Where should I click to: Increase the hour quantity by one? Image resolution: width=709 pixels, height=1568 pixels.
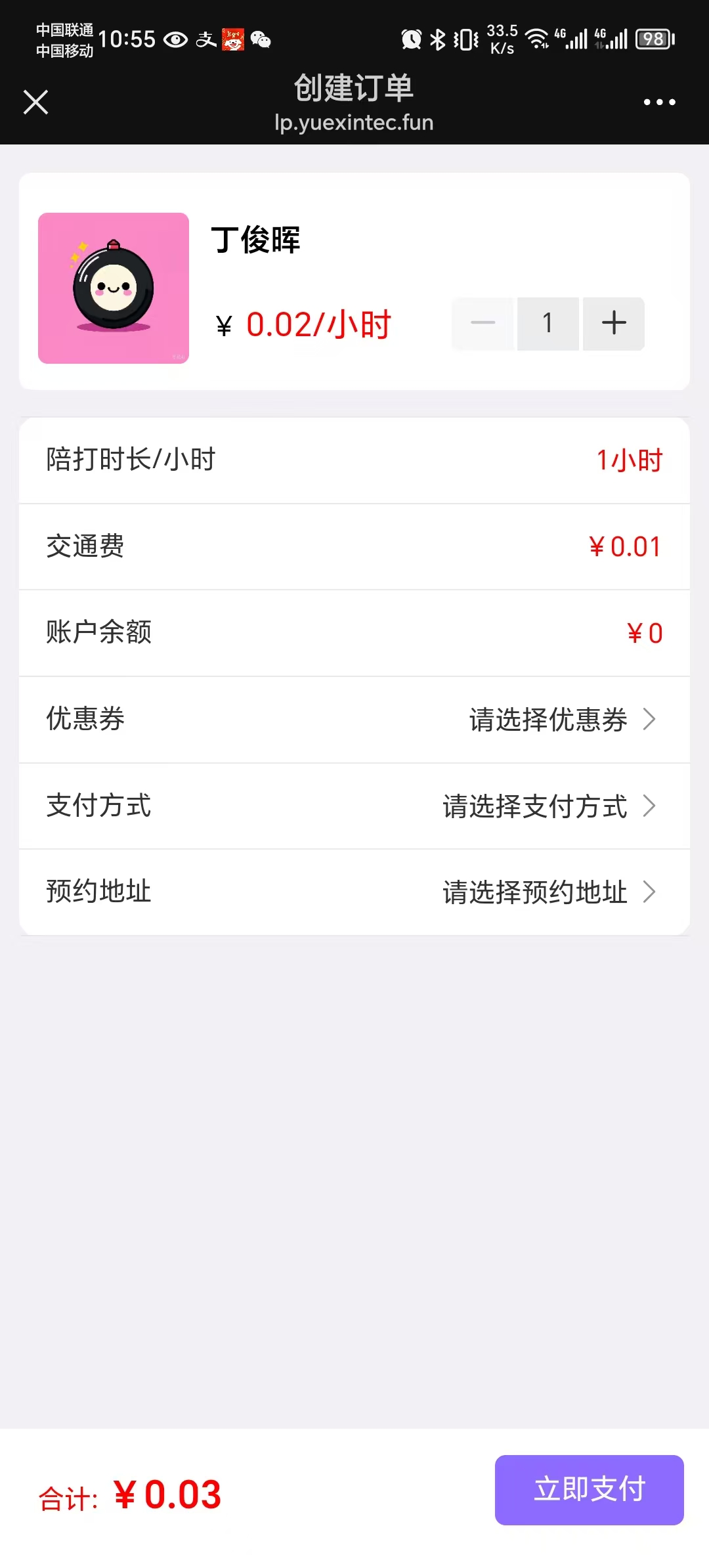click(614, 323)
